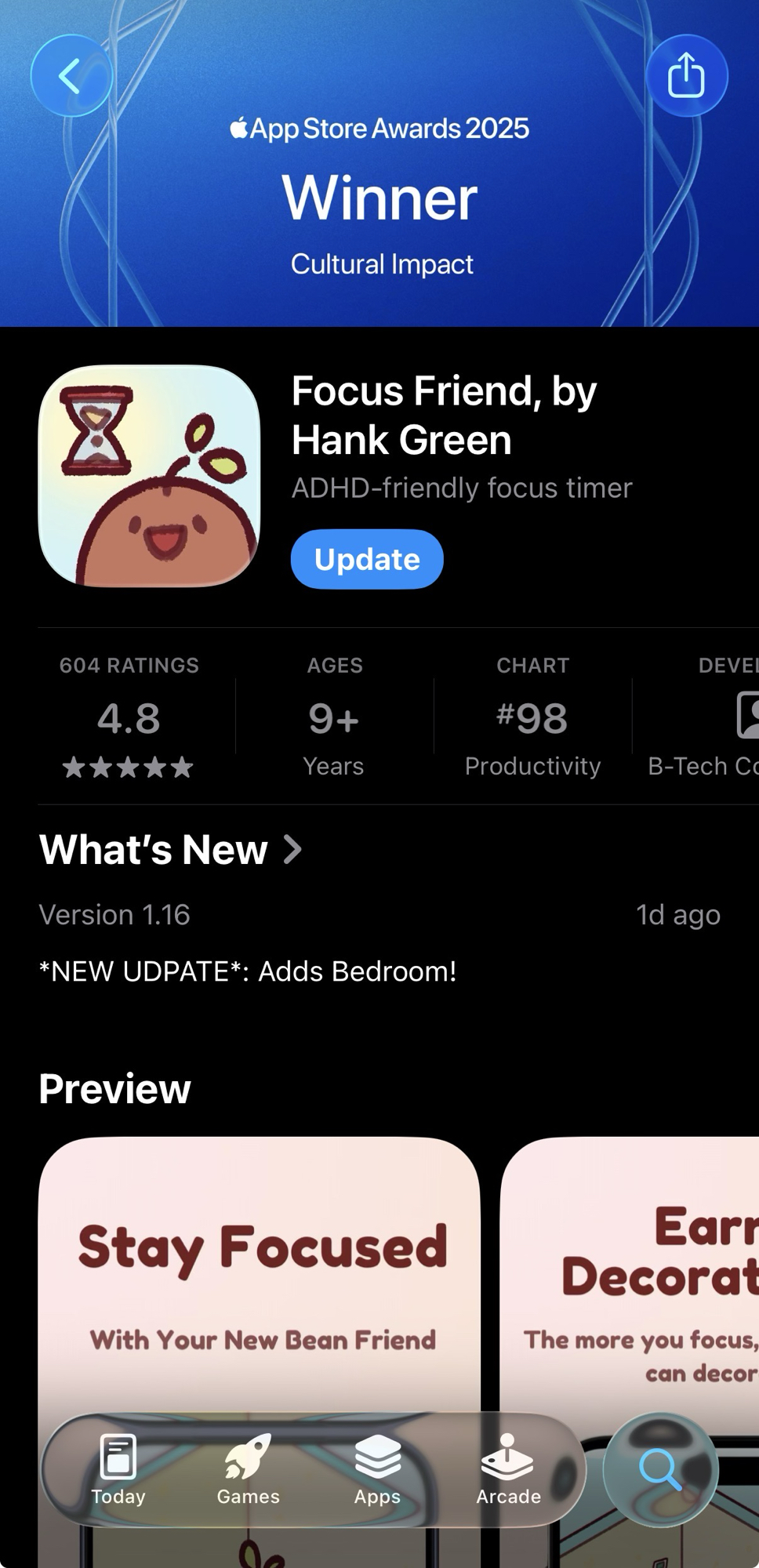Update the Focus Friend app

(x=367, y=559)
